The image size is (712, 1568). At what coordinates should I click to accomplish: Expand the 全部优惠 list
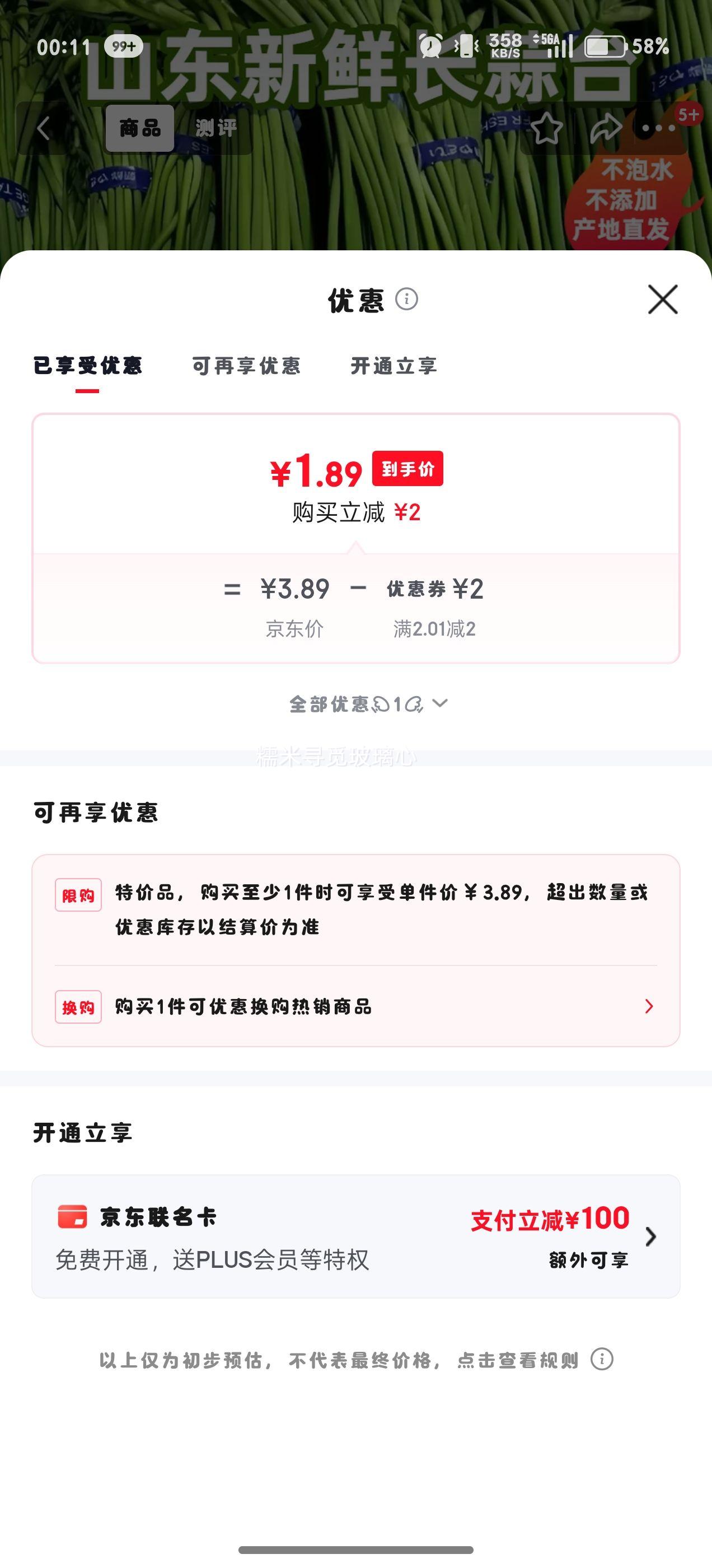point(369,704)
